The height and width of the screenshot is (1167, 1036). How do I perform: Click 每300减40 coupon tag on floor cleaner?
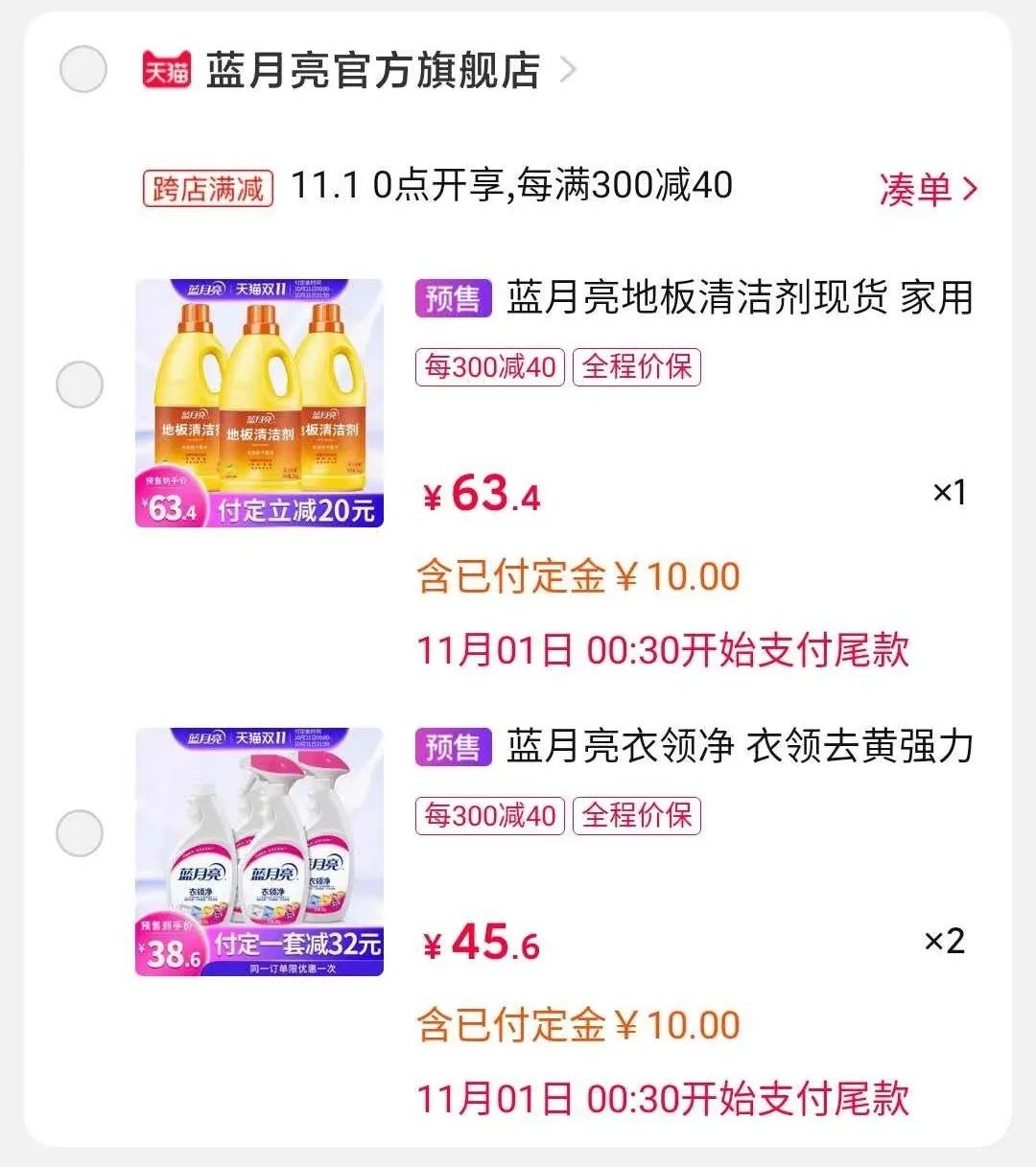[489, 366]
